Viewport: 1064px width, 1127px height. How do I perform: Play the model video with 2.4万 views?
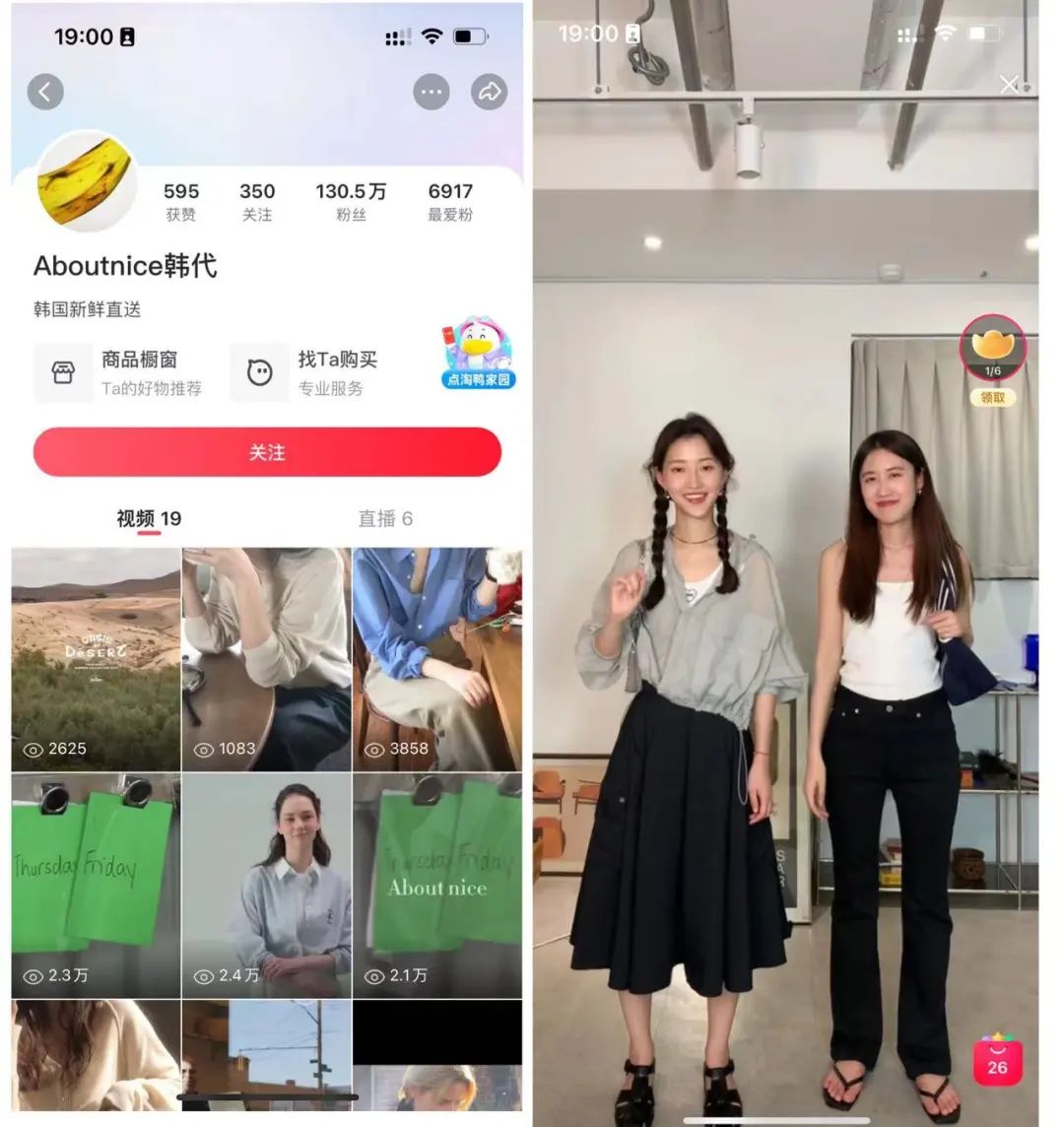coord(266,885)
